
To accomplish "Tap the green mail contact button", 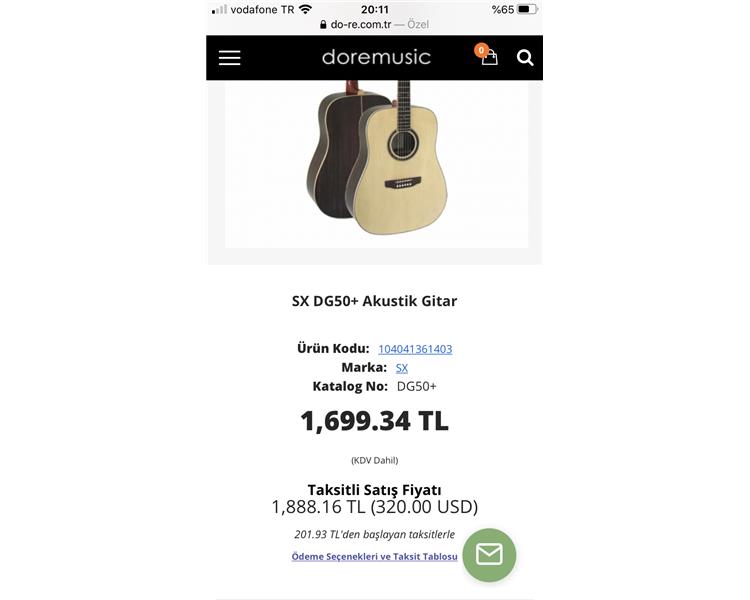I will (489, 554).
